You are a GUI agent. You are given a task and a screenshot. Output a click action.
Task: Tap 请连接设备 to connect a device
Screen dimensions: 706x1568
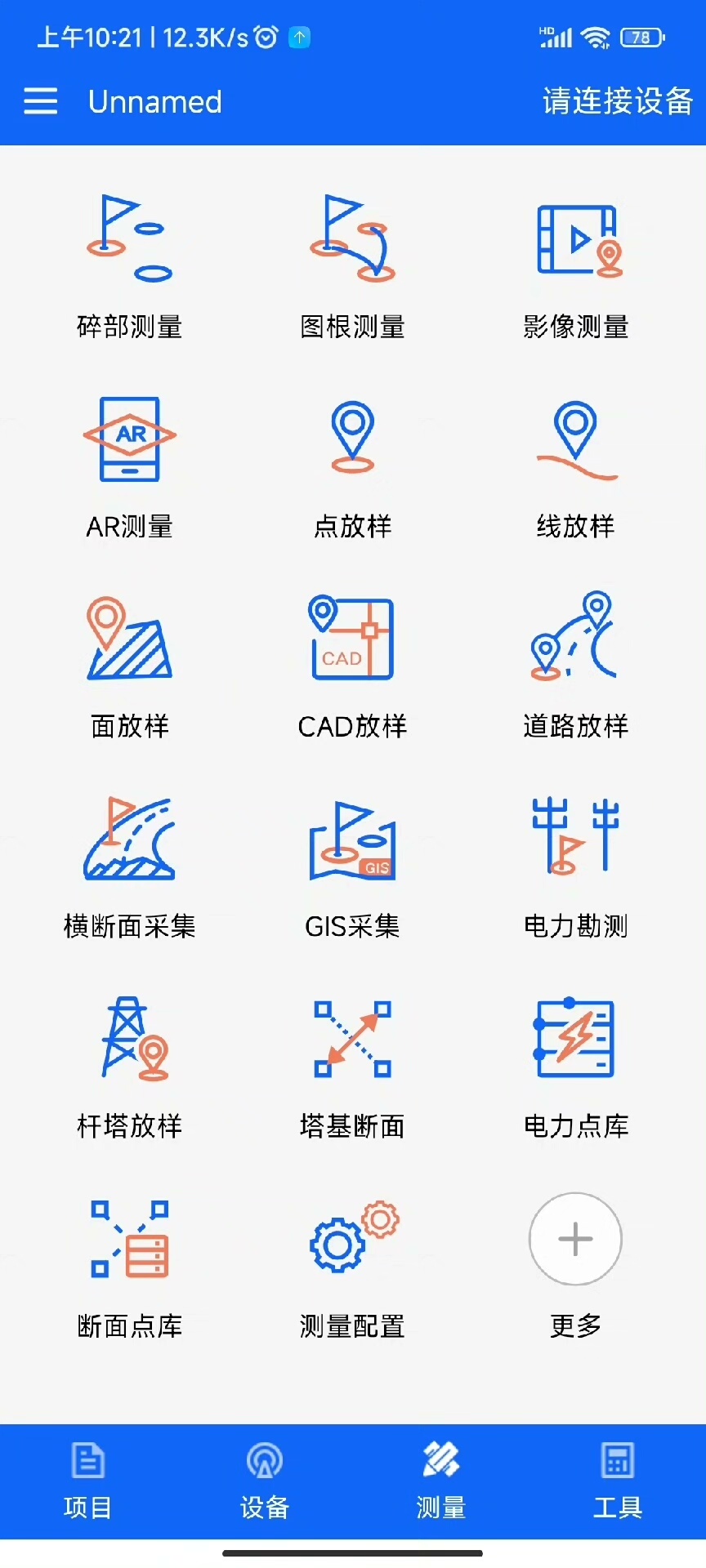(x=617, y=101)
